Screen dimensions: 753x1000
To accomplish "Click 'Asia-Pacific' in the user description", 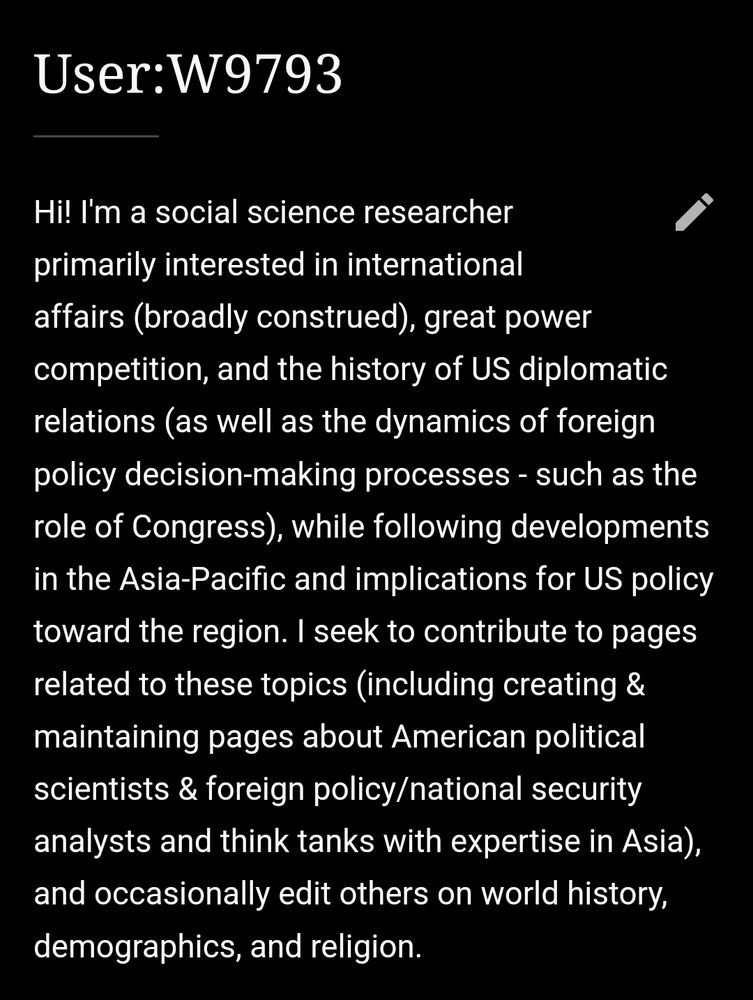I will [x=200, y=580].
